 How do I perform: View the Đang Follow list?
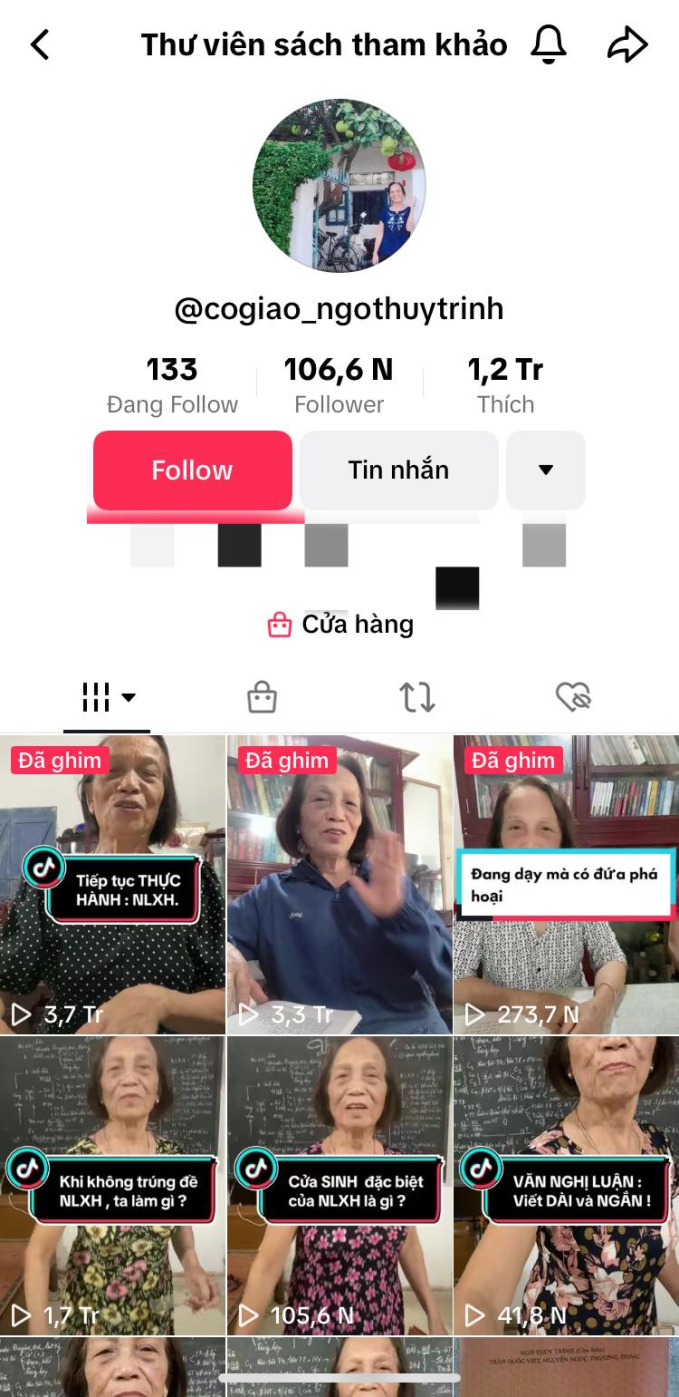coord(172,386)
